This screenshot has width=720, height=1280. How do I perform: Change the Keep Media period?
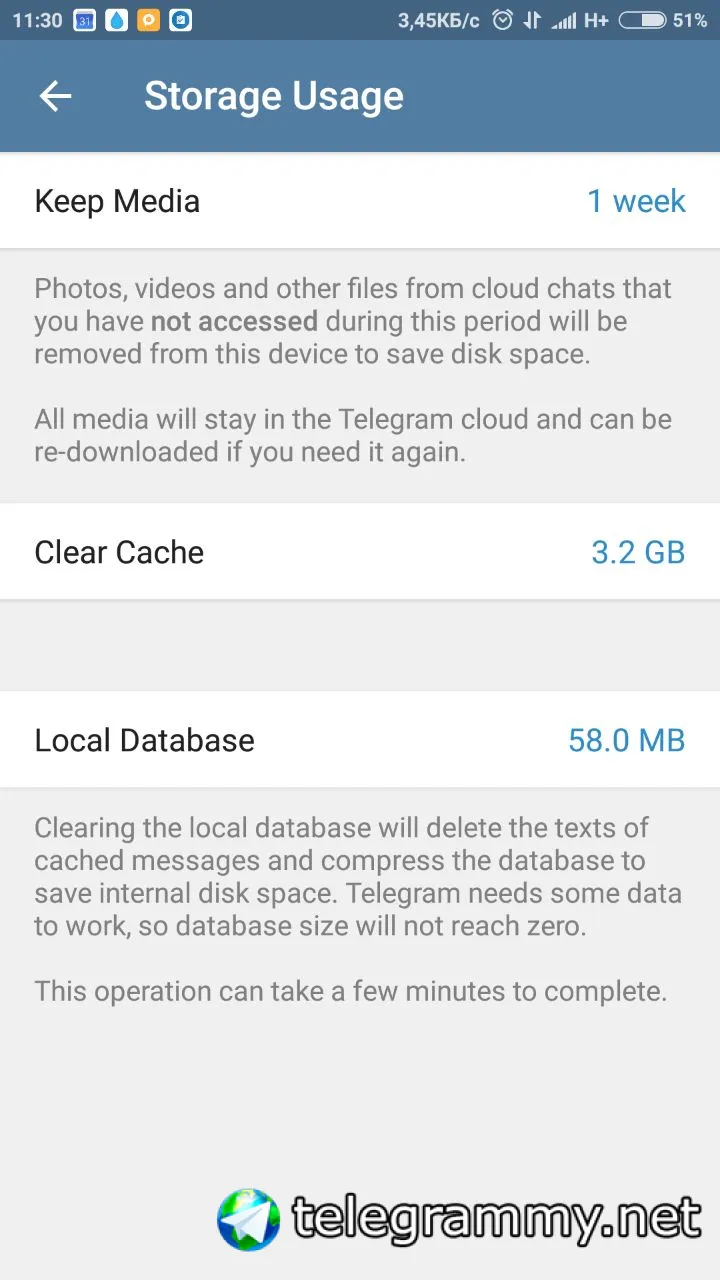pos(360,201)
